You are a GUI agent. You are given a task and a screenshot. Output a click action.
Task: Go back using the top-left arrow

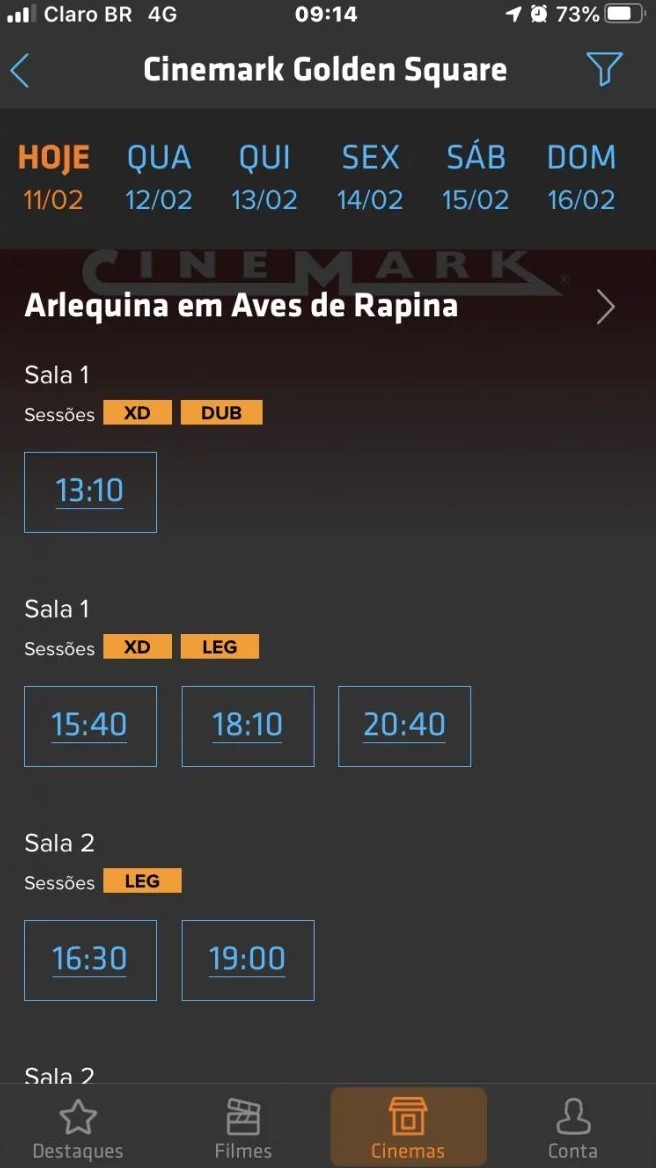tap(20, 70)
